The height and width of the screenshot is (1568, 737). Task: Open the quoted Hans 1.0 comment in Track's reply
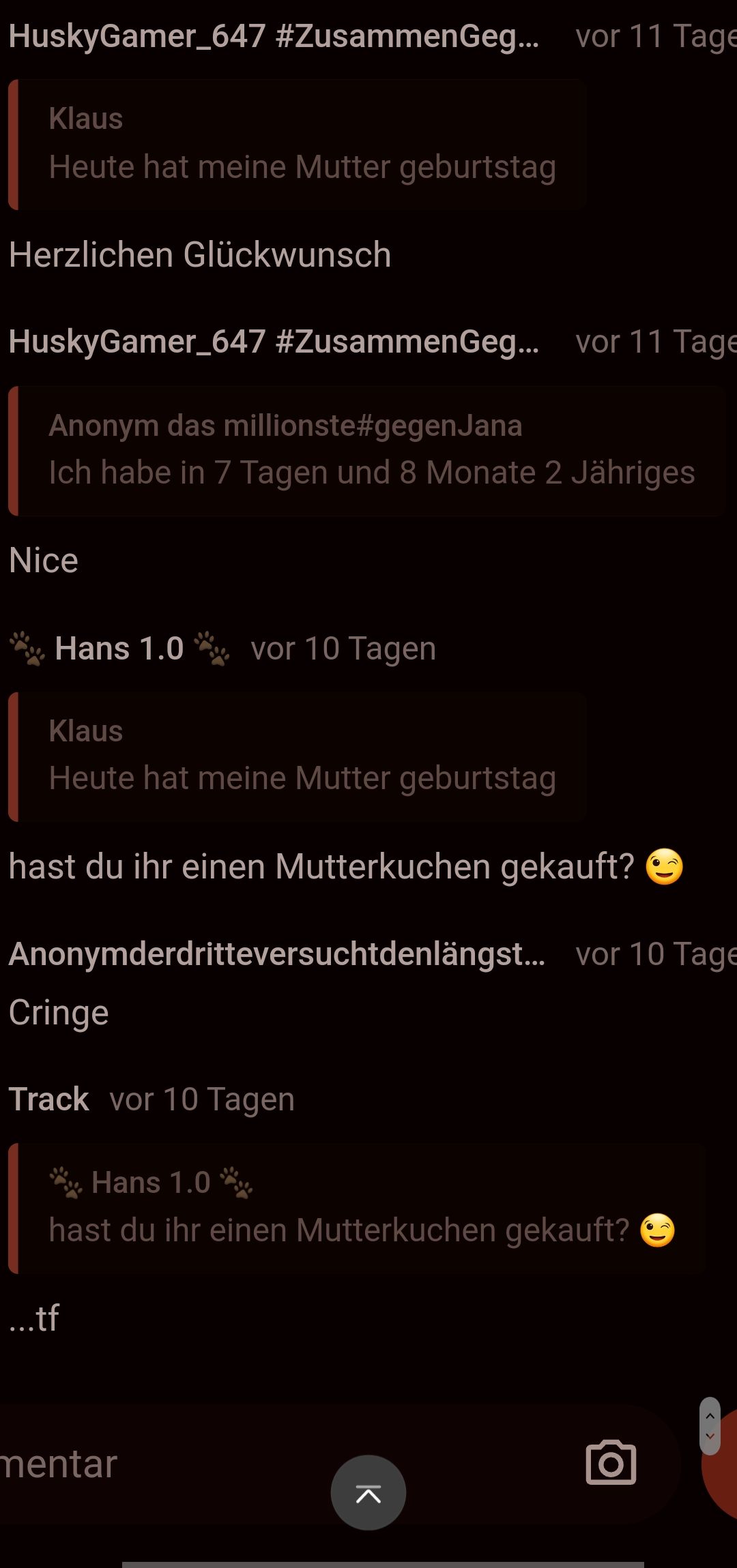pyautogui.click(x=358, y=1208)
